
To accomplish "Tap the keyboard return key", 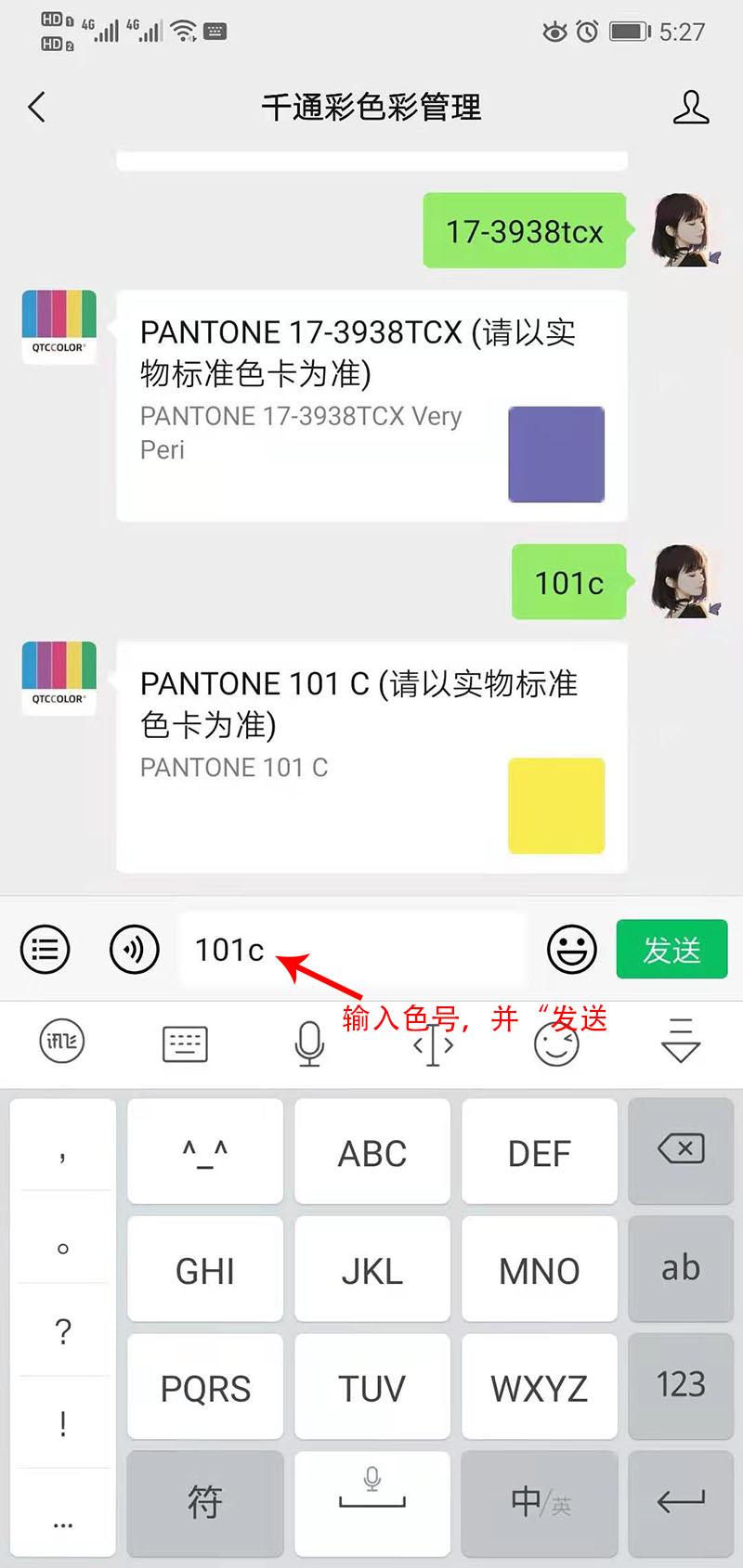I will (x=681, y=1502).
